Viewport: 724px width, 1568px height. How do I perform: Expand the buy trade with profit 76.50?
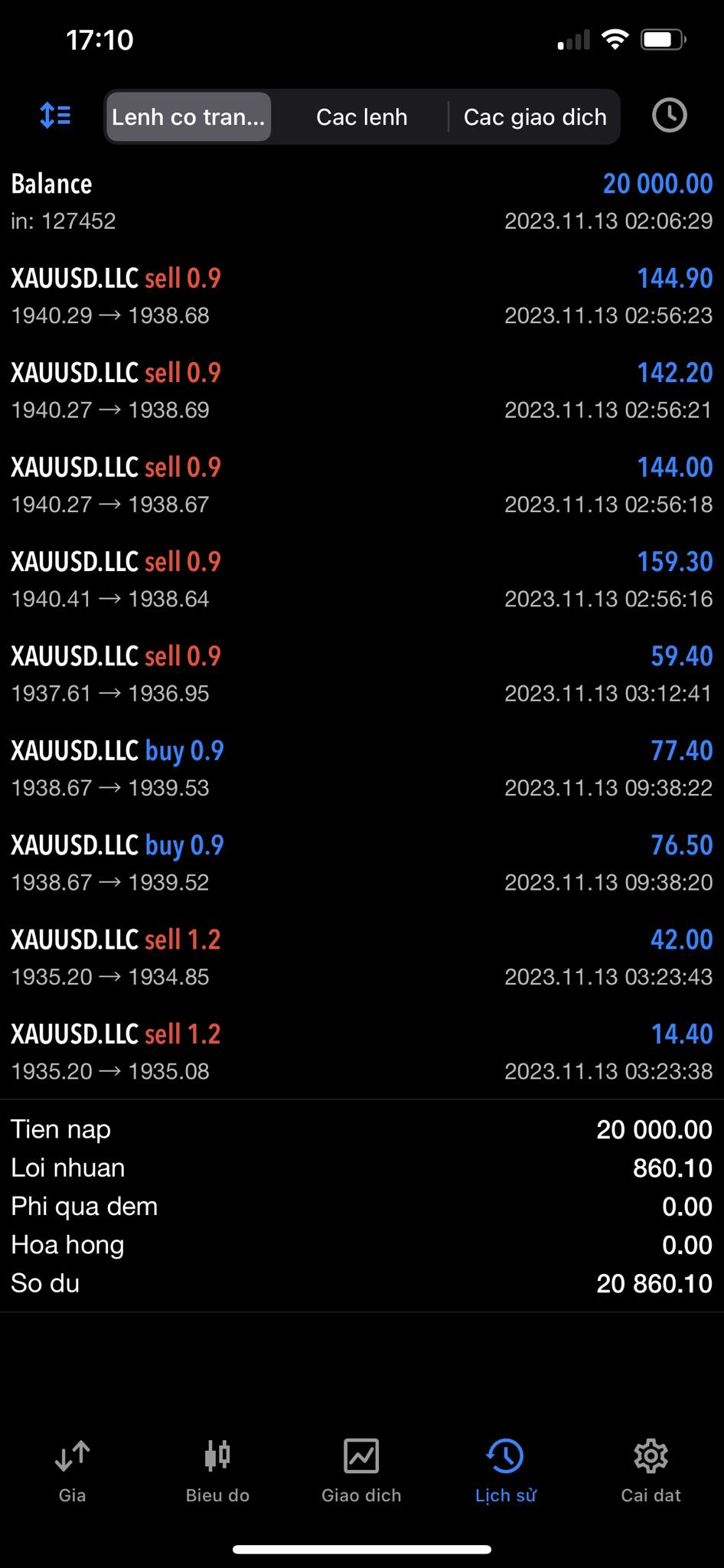pos(361,863)
